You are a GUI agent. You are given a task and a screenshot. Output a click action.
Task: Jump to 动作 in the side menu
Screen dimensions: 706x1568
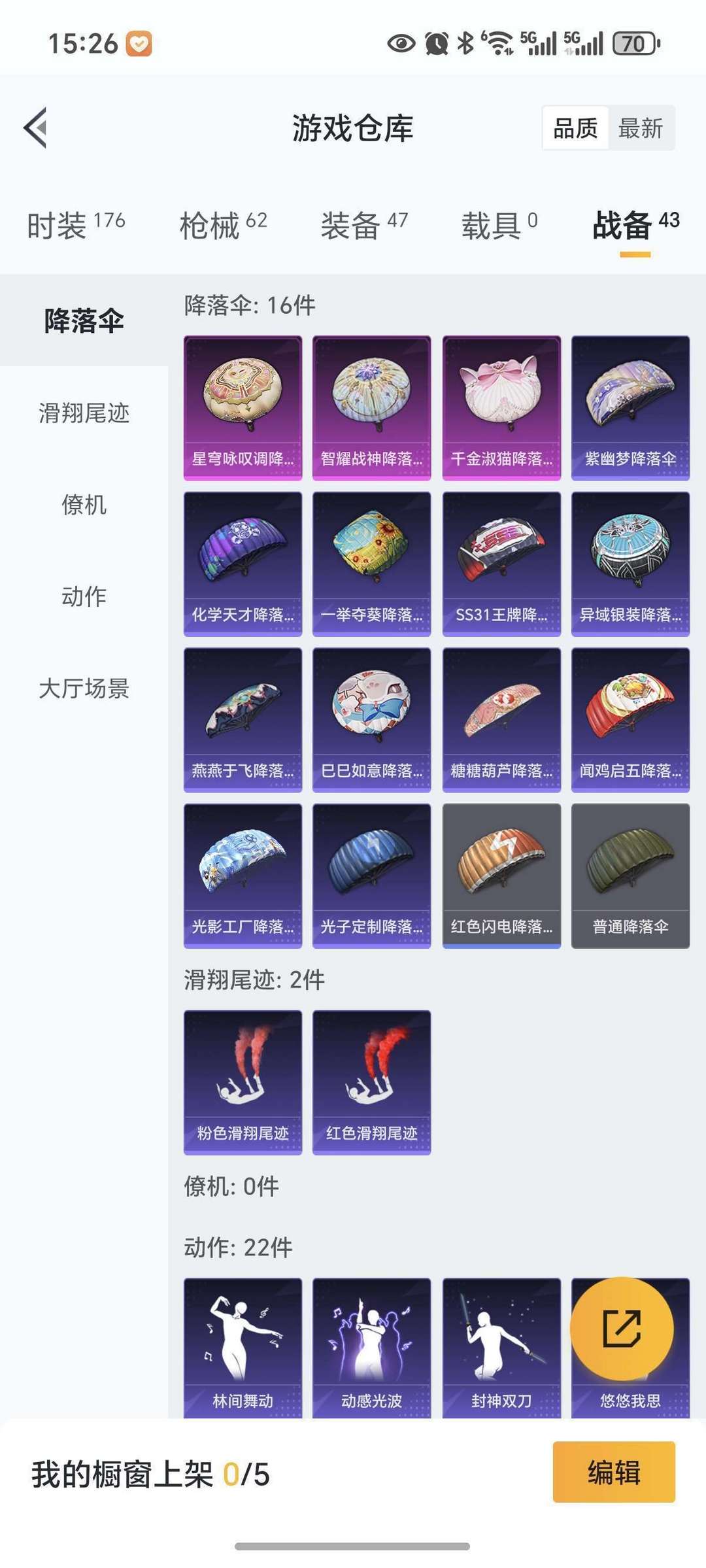point(84,596)
